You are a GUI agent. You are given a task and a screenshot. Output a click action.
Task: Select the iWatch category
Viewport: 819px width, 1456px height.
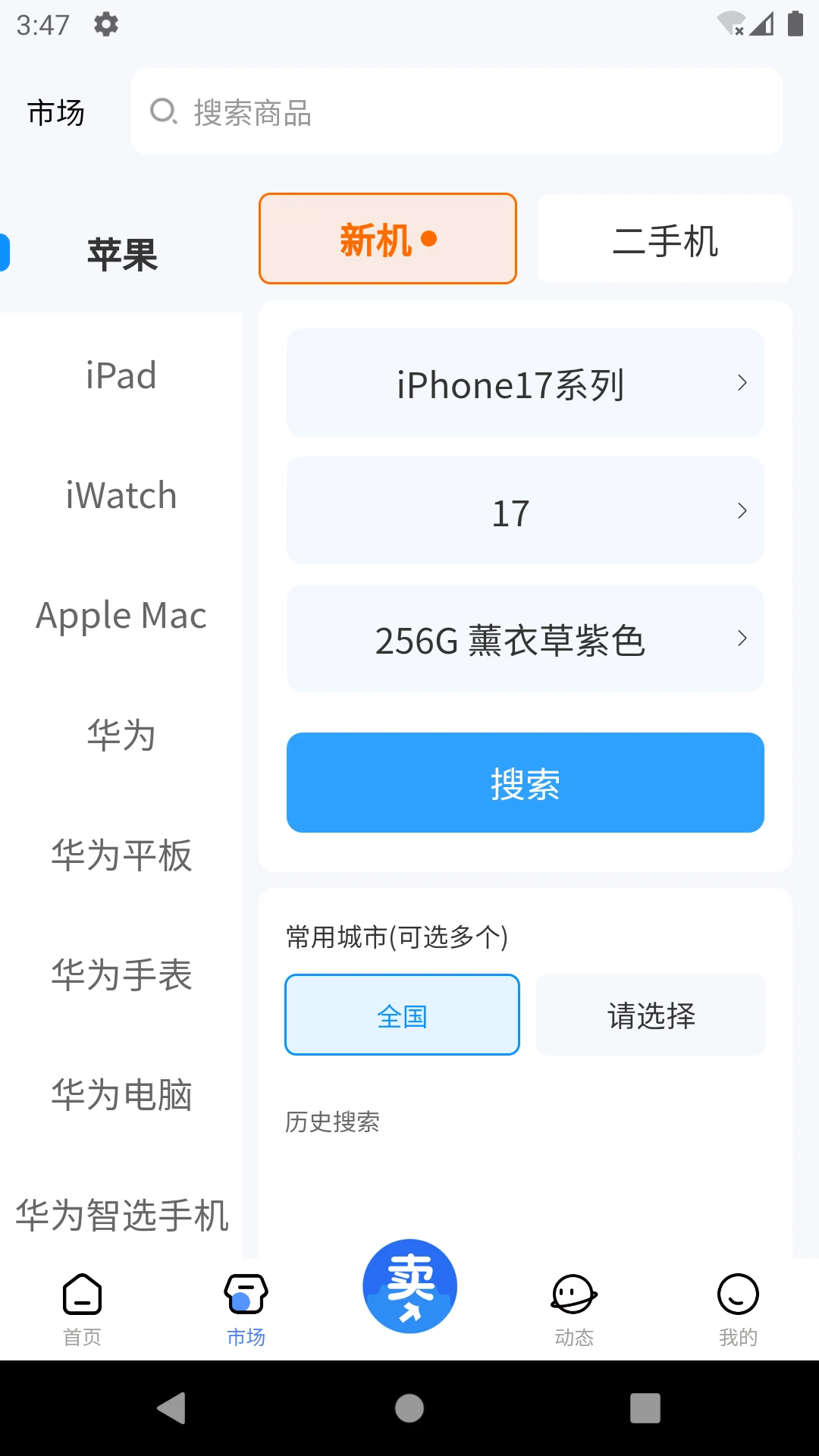(121, 494)
